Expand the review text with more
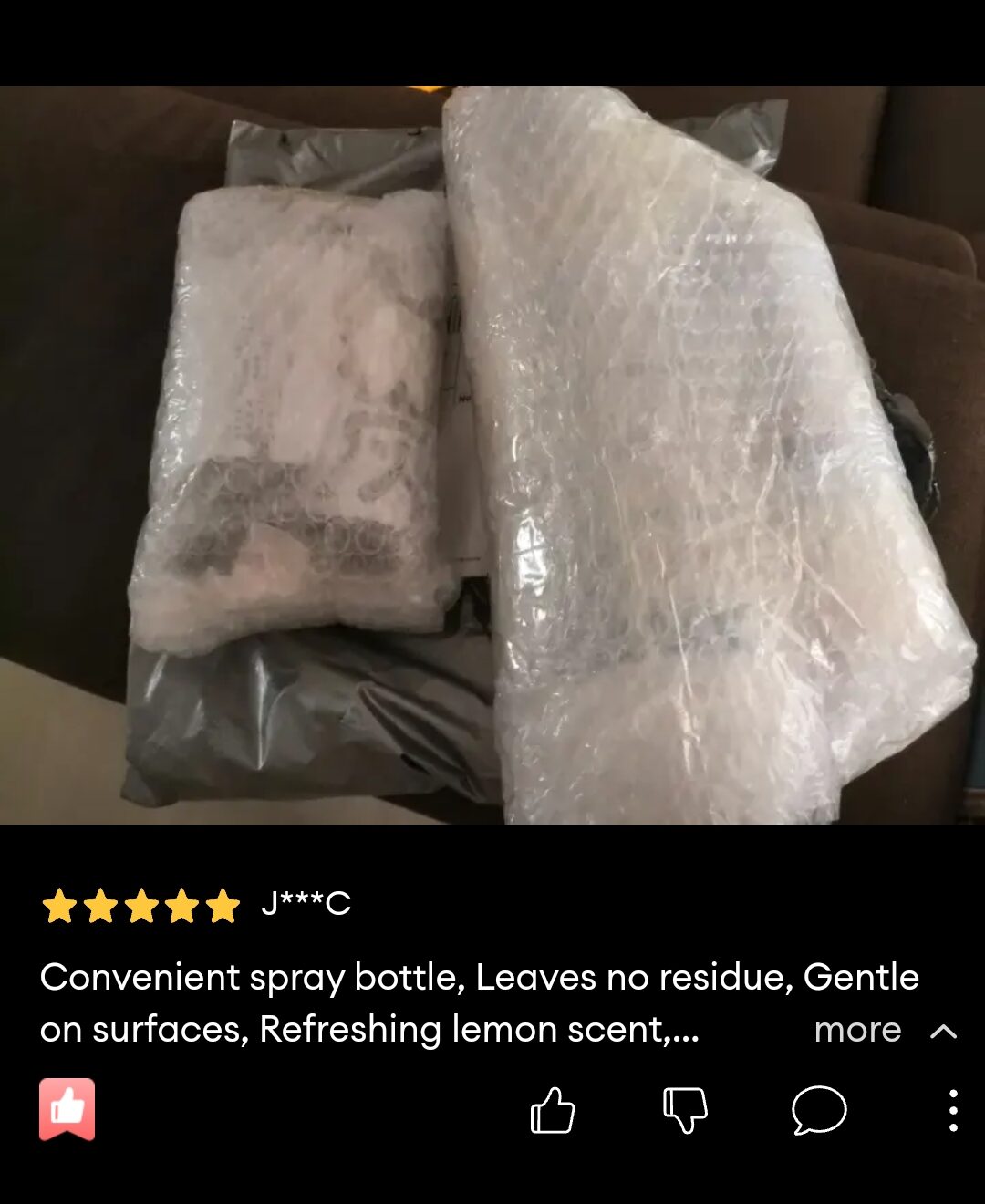The height and width of the screenshot is (1204, 985). (x=857, y=1030)
